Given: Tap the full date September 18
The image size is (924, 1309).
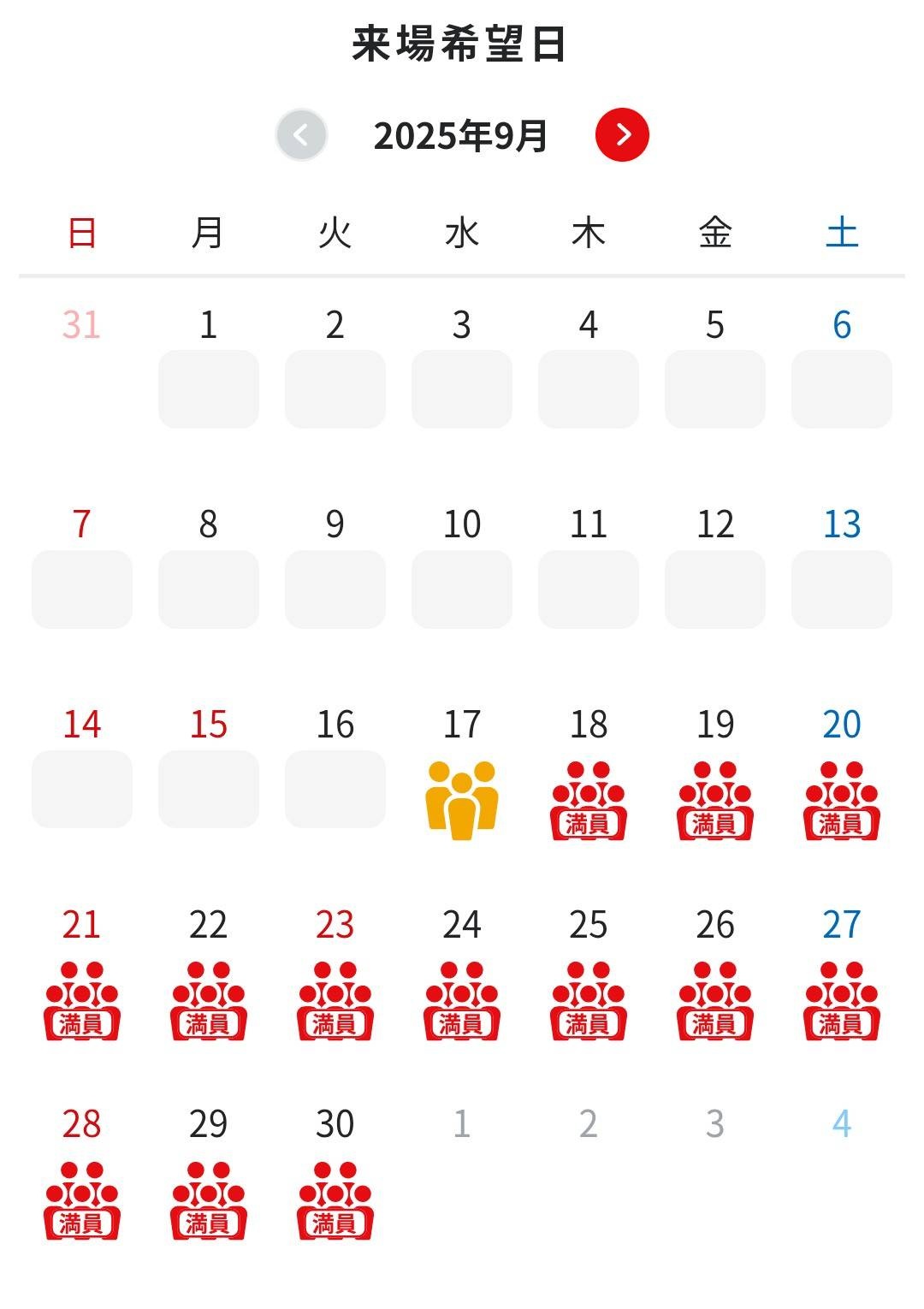Looking at the screenshot, I should (x=589, y=800).
